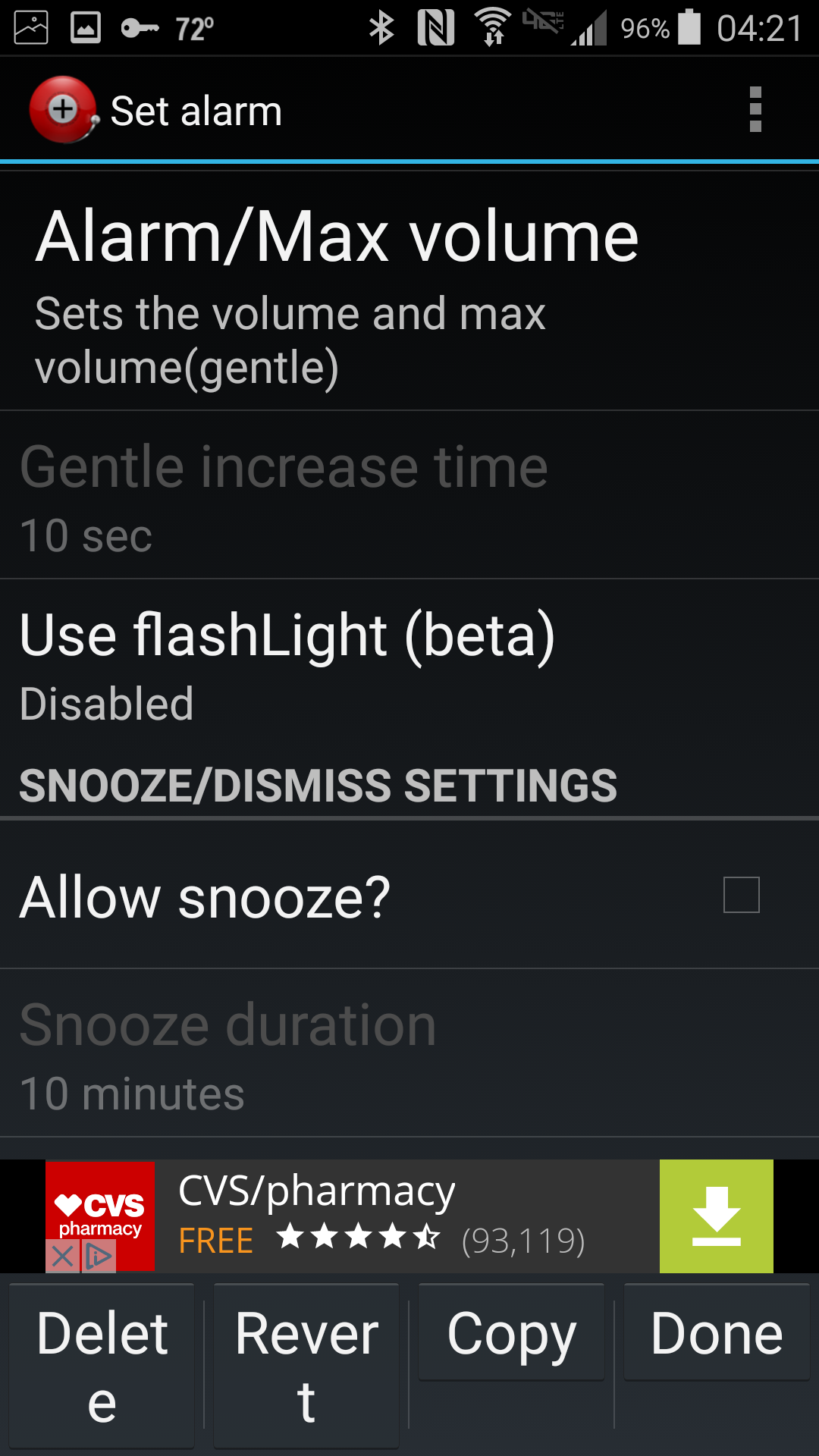This screenshot has width=819, height=1456.
Task: Open the overflow menu
Action: (x=755, y=110)
